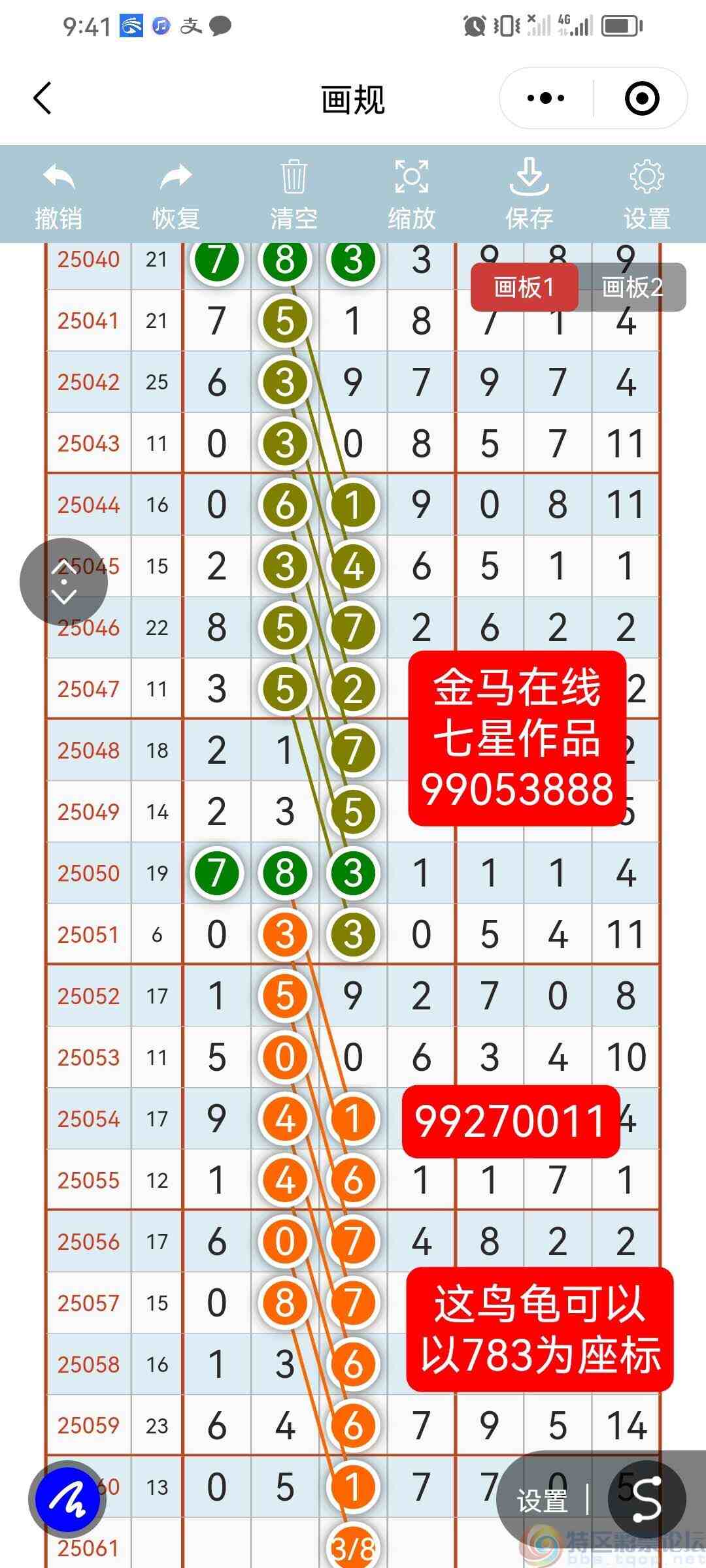Viewport: 706px width, 1568px height.
Task: Switch to the 画板1 drawing board
Action: 525,287
